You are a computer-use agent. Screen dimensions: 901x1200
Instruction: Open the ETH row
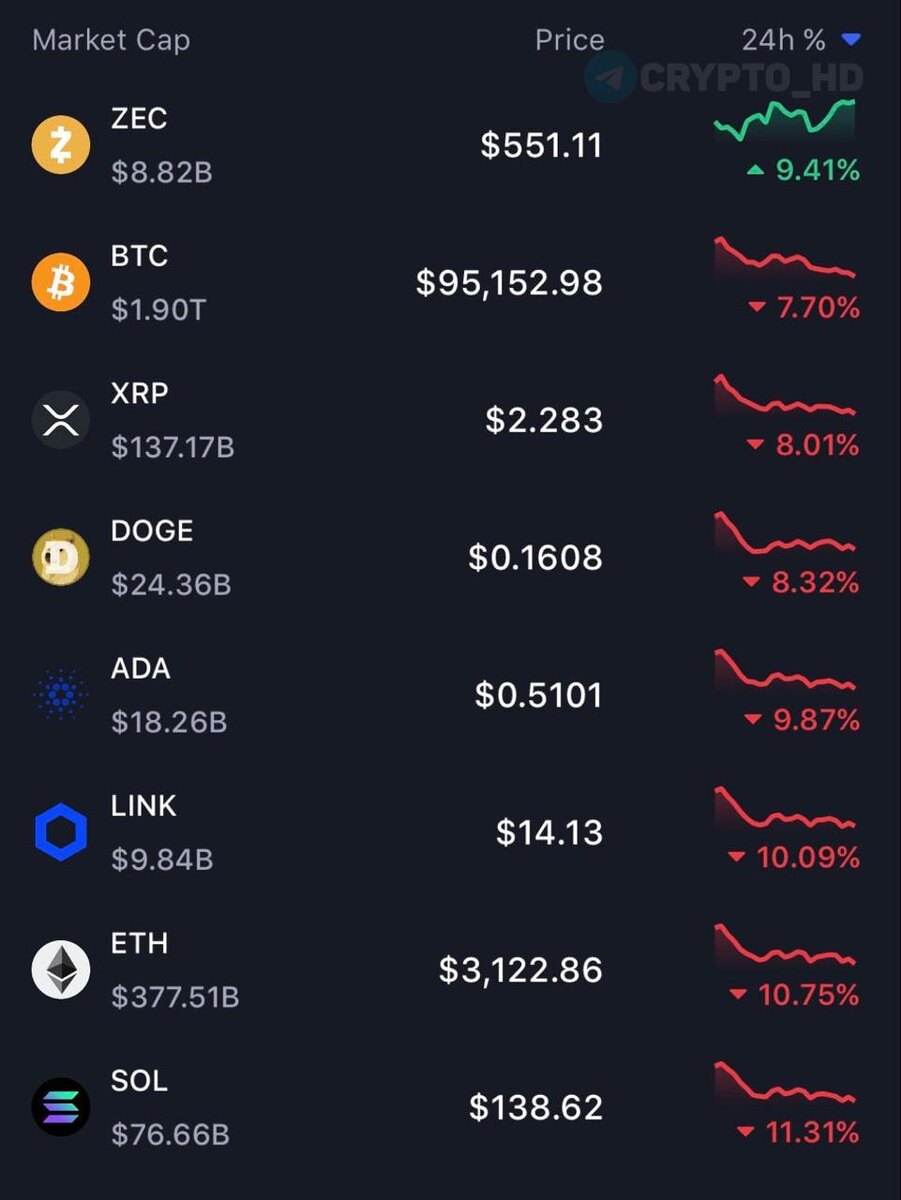pyautogui.click(x=450, y=970)
